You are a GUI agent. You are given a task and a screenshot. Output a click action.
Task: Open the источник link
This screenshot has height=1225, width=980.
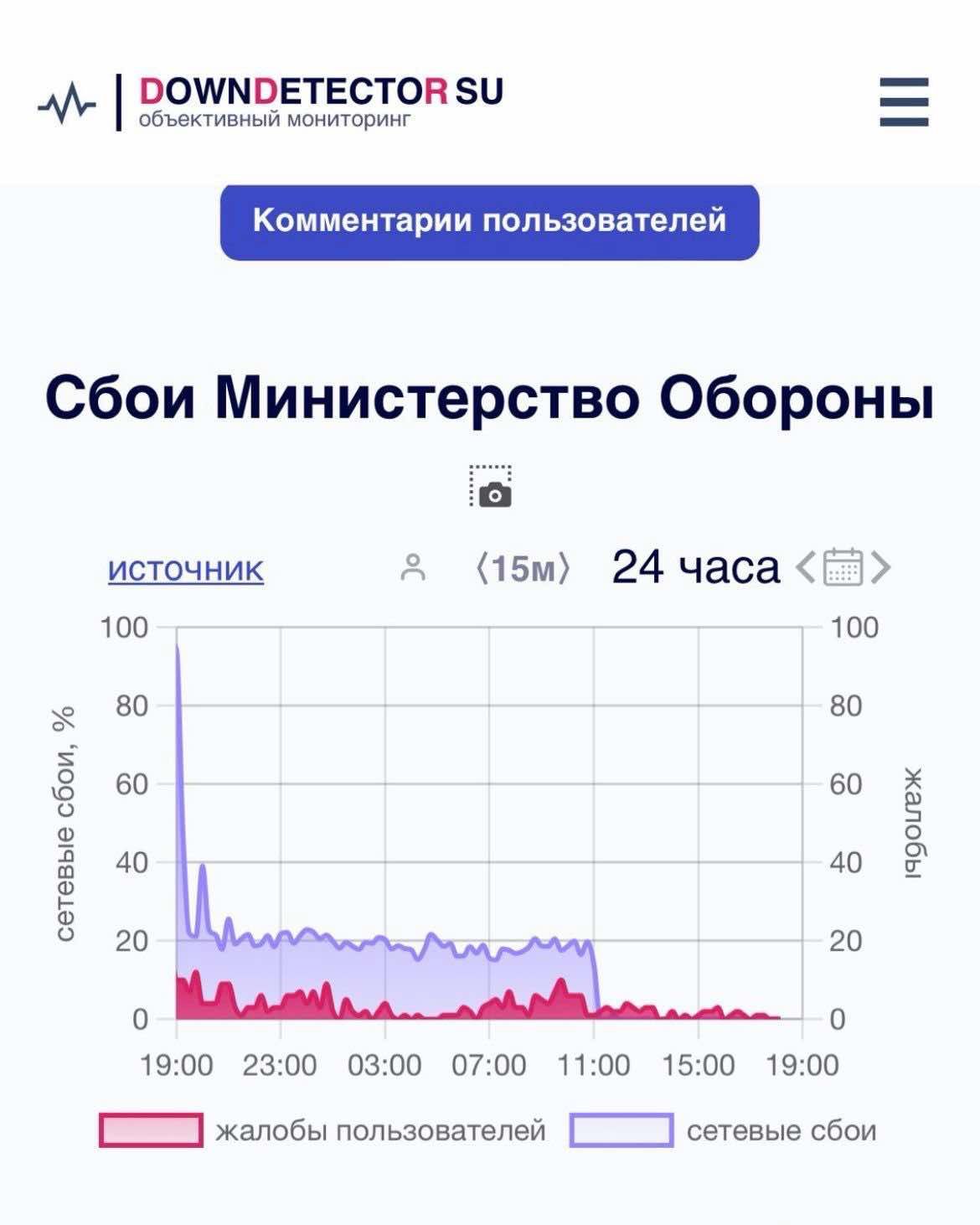[x=185, y=570]
